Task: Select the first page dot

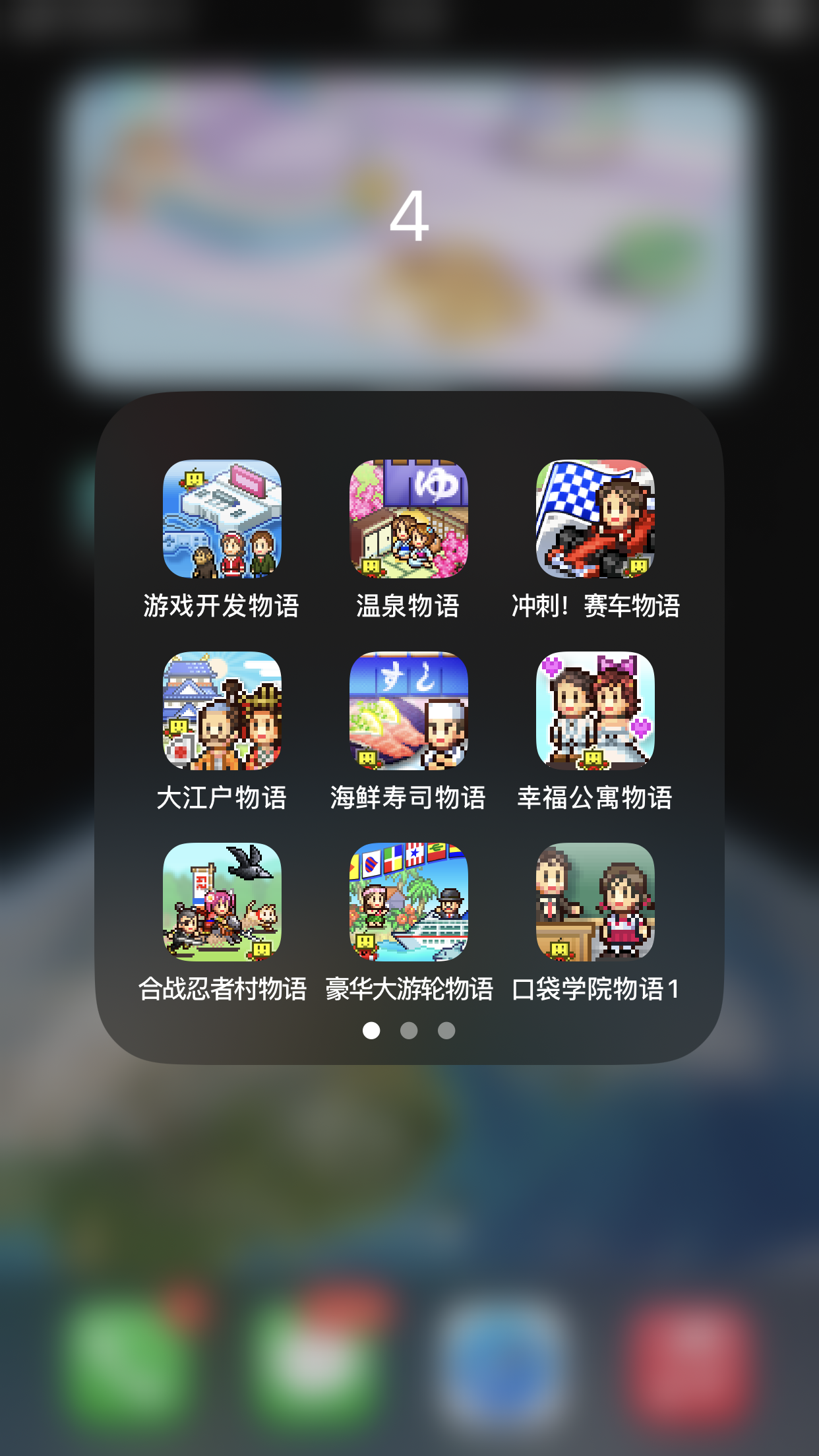Action: click(372, 1030)
